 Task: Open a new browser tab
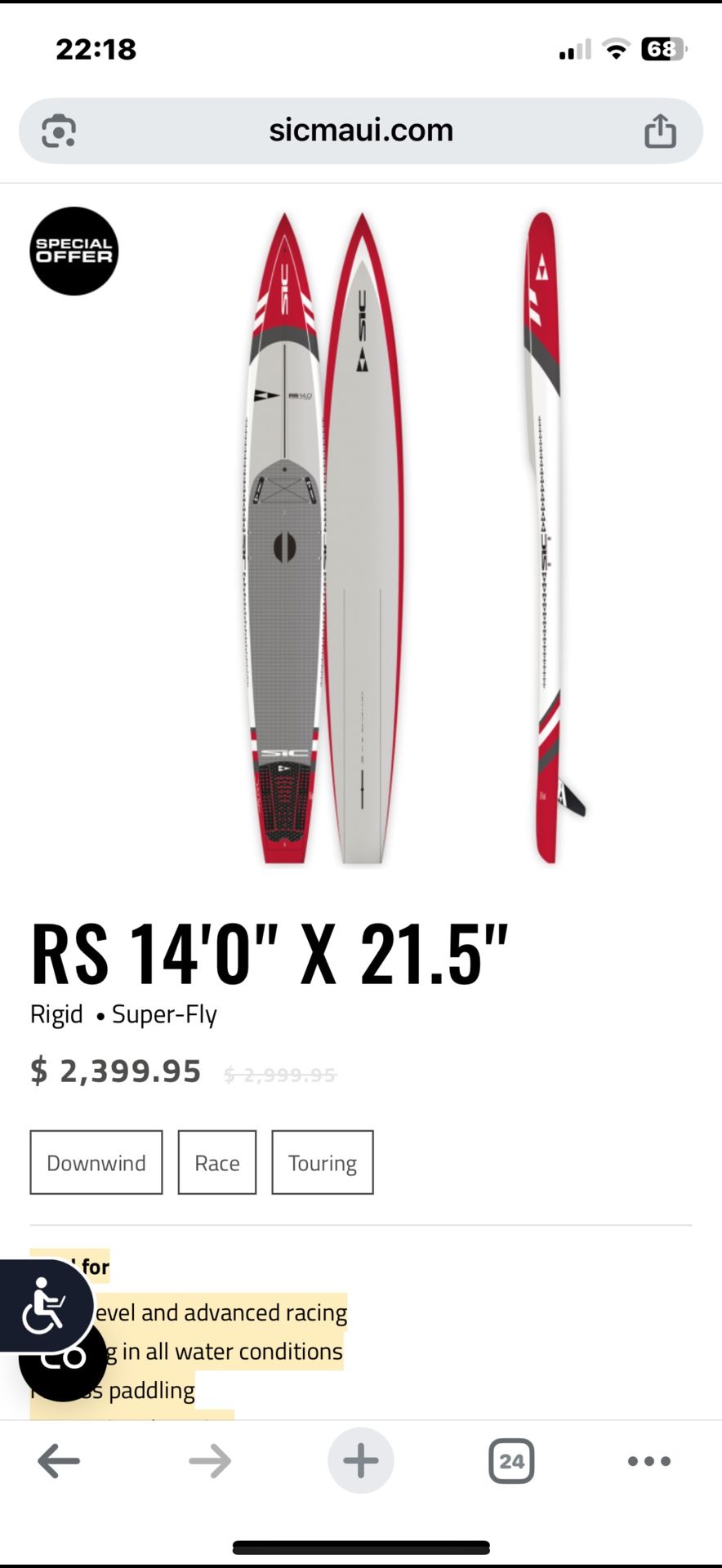coord(361,1460)
